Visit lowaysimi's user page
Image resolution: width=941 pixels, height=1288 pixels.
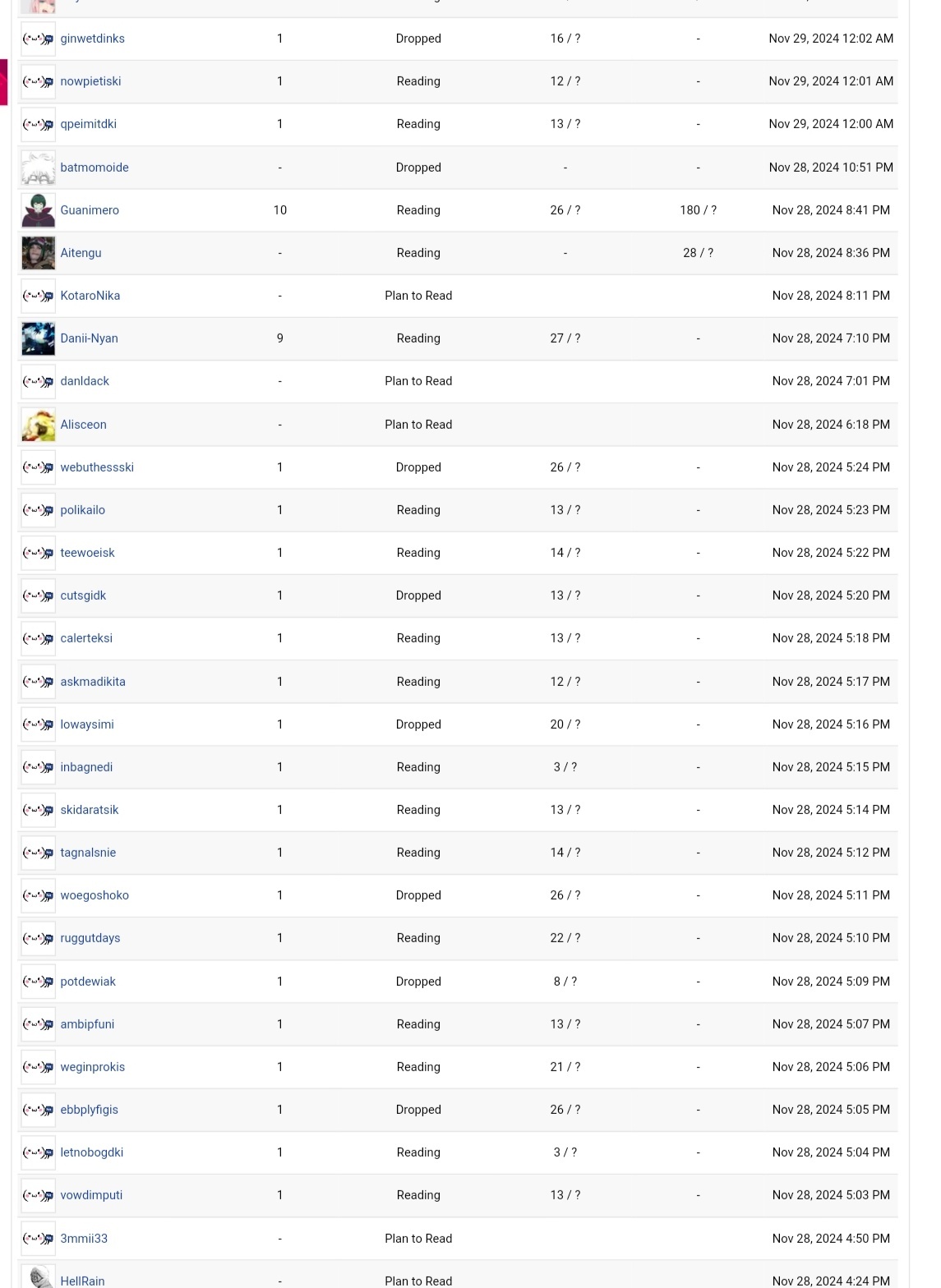(x=86, y=724)
